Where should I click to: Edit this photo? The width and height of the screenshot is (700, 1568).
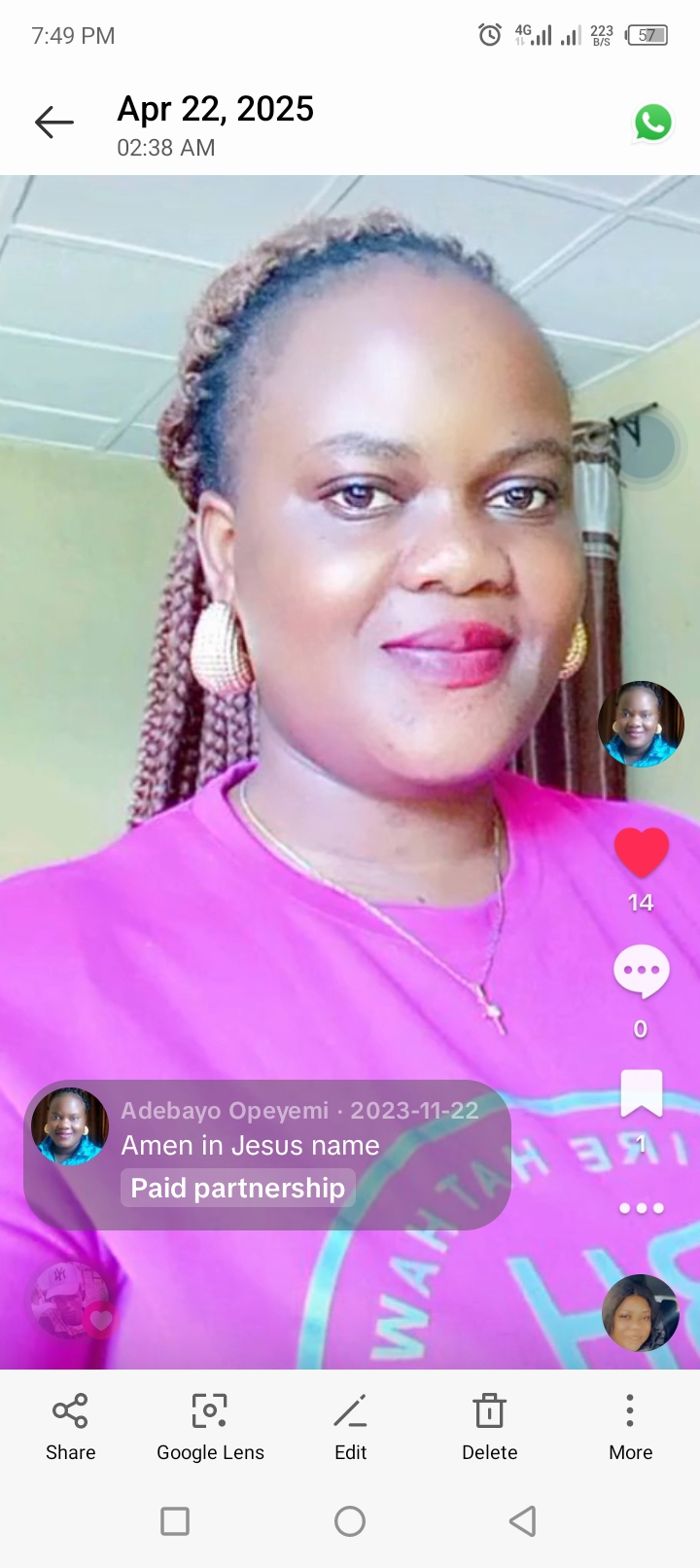pyautogui.click(x=350, y=1425)
